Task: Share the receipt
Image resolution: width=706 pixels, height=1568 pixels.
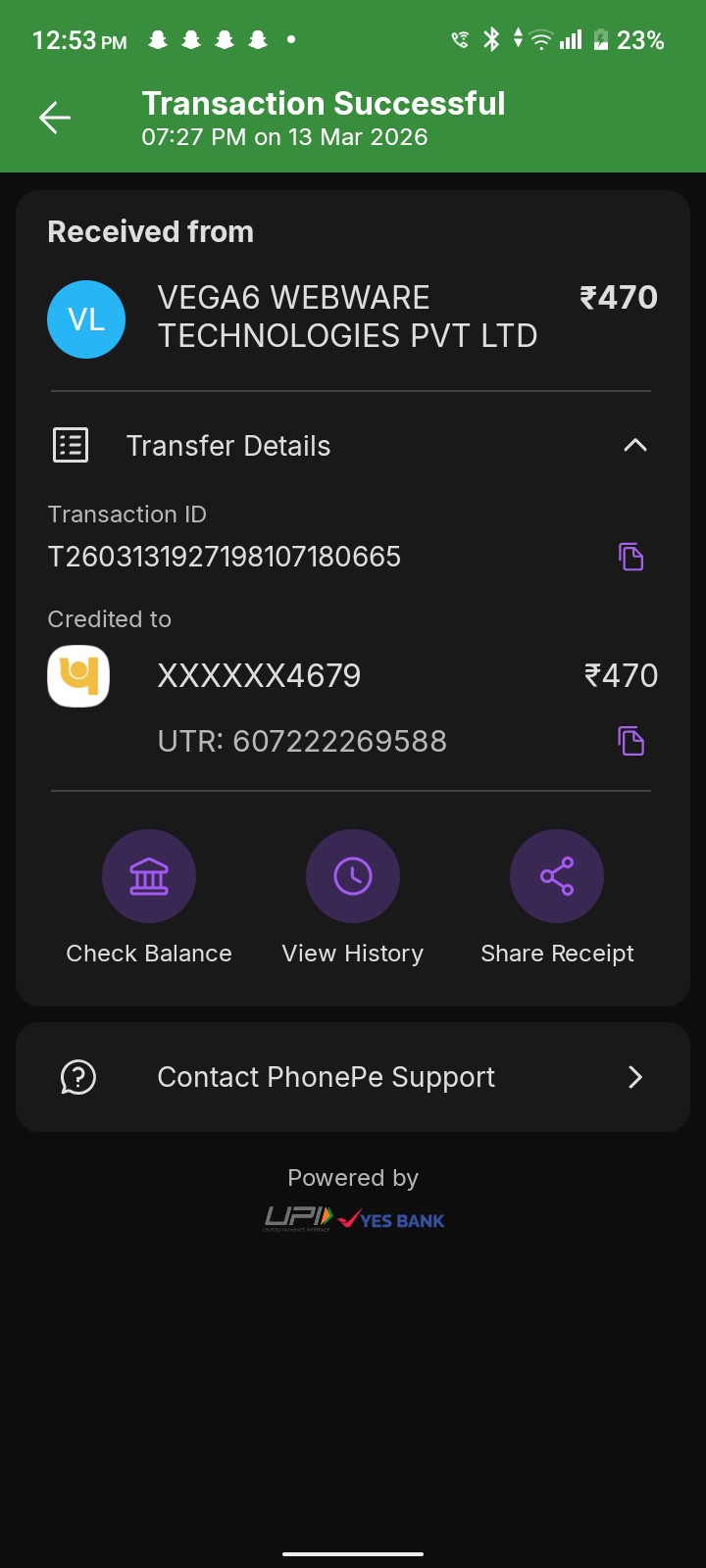Action: click(x=557, y=876)
